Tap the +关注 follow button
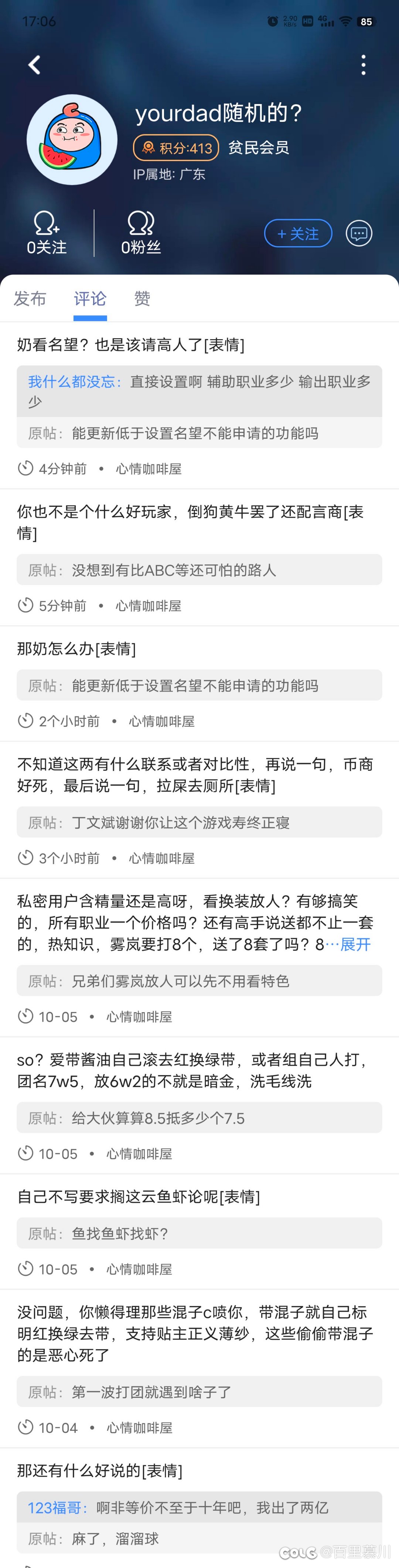Image resolution: width=399 pixels, height=1568 pixels. click(x=298, y=234)
